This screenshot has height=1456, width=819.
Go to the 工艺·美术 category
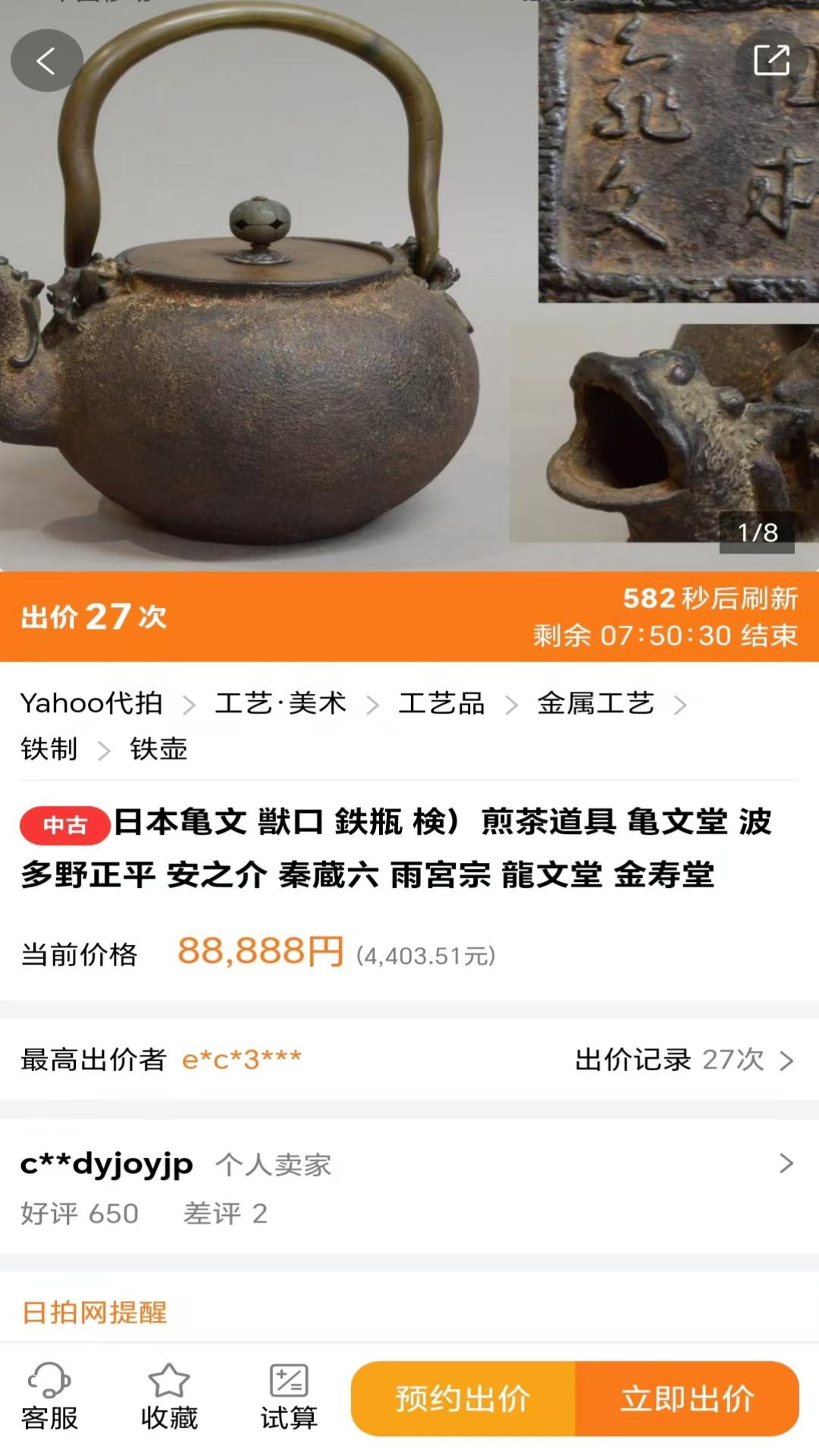[281, 704]
